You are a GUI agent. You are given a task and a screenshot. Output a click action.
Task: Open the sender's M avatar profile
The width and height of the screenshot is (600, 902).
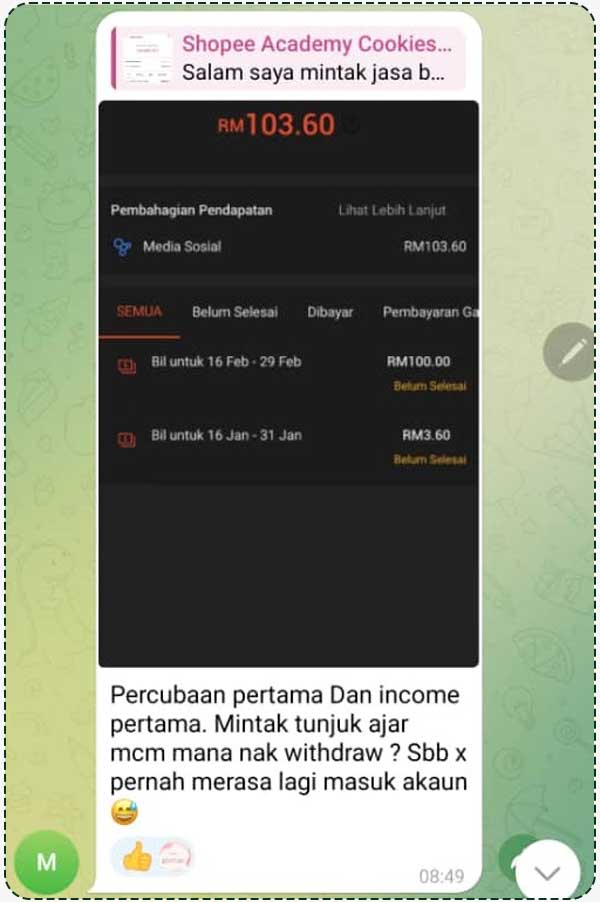click(46, 862)
